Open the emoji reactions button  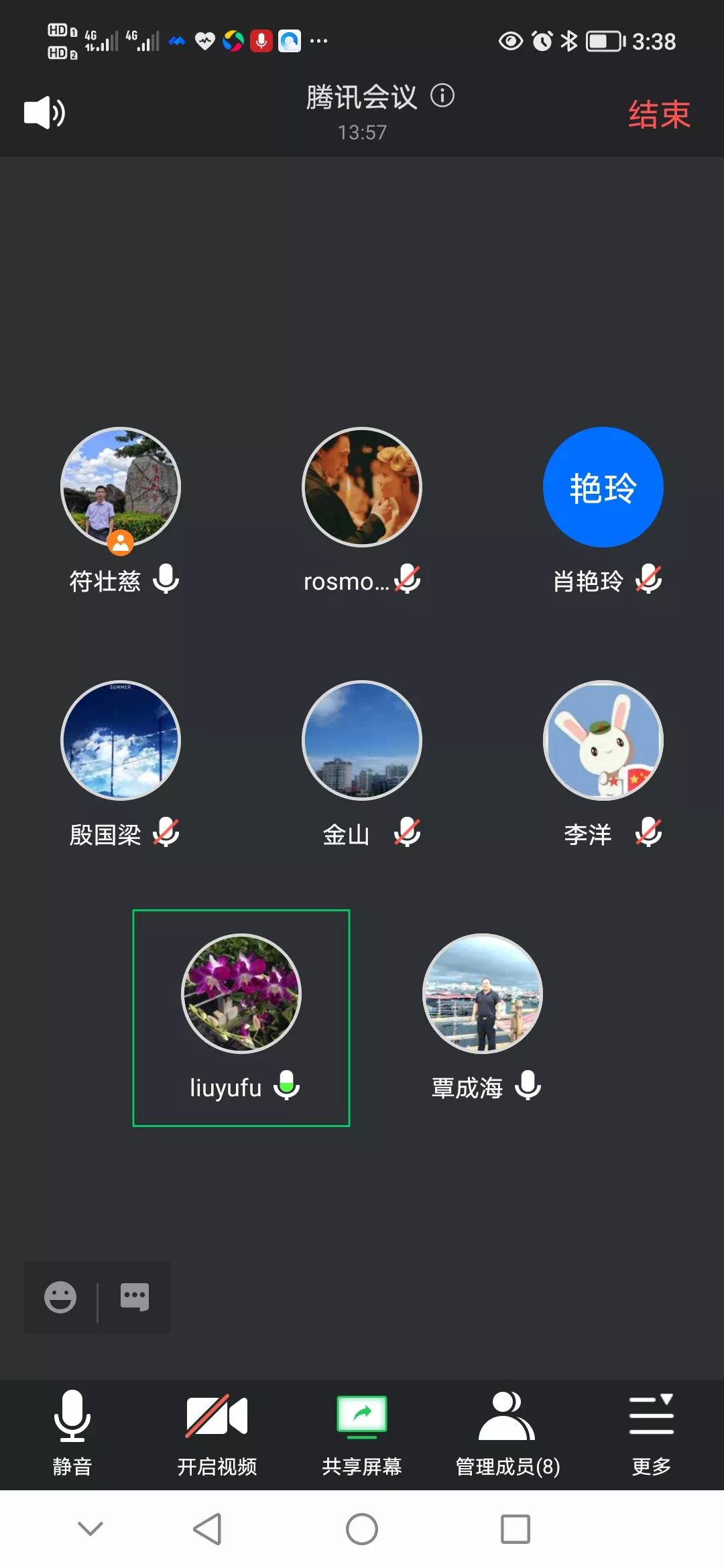(x=60, y=1297)
